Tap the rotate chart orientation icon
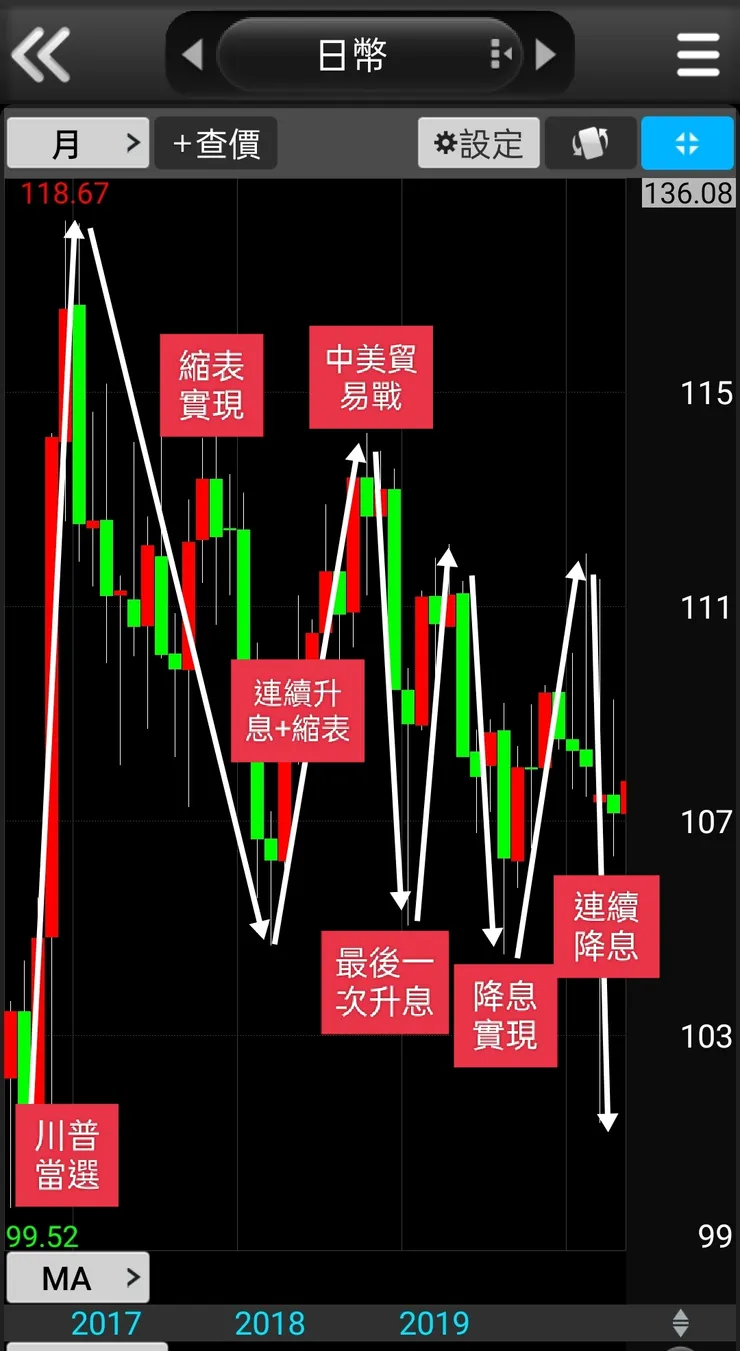 [590, 143]
